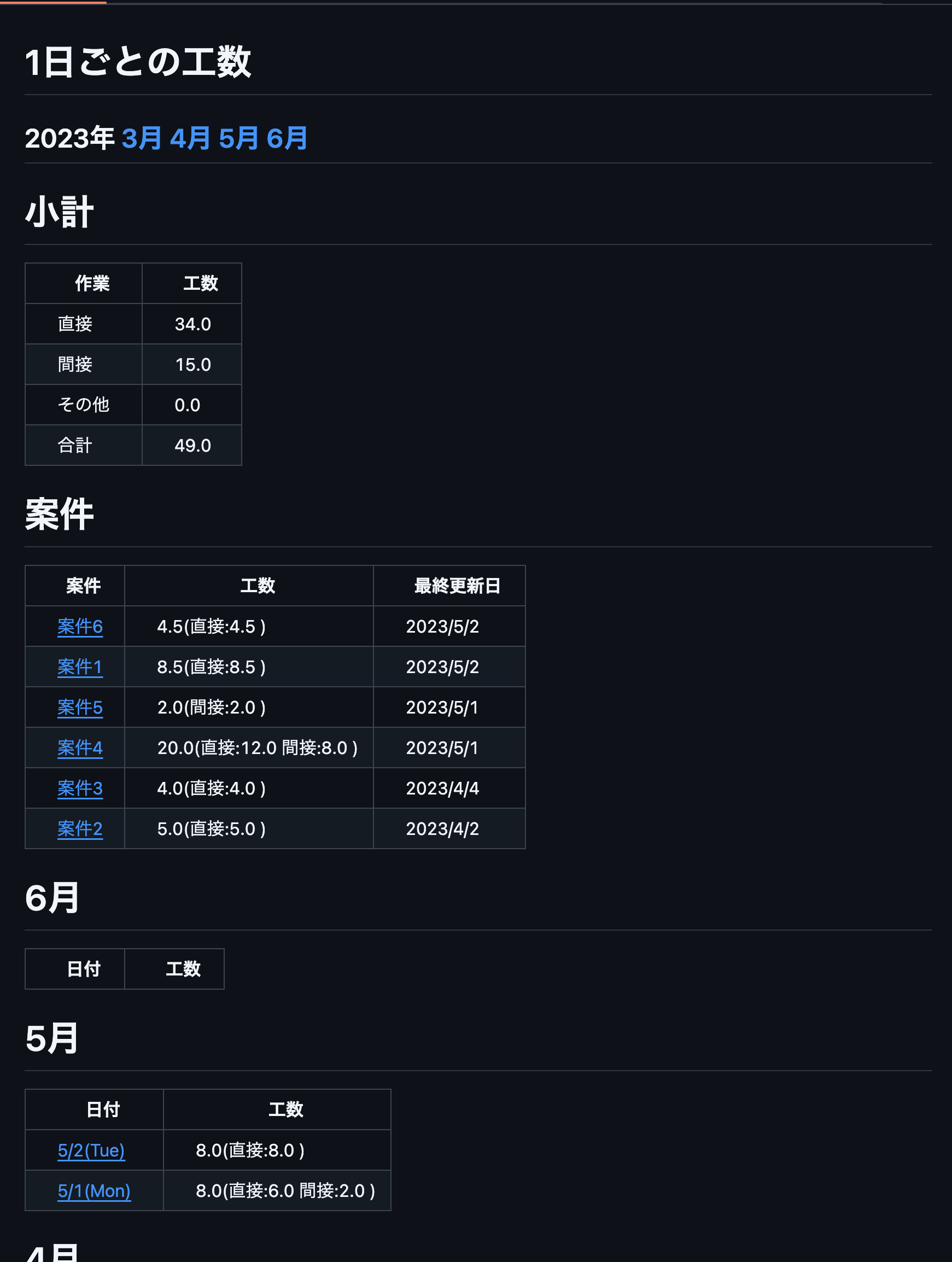952x1262 pixels.
Task: Open the 5/2(Tue) date entry
Action: click(x=91, y=1151)
